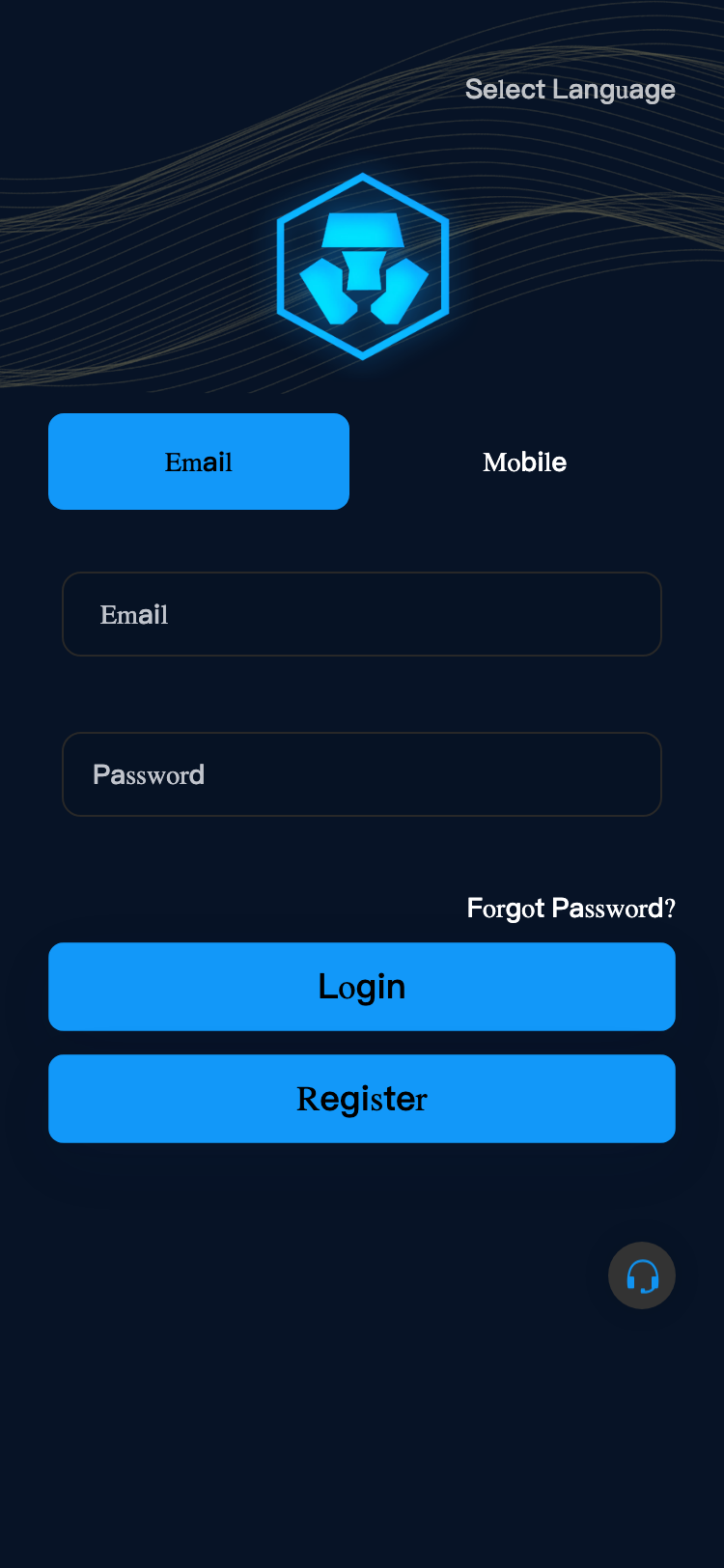Open customer support chat via headset icon

pyautogui.click(x=641, y=1274)
